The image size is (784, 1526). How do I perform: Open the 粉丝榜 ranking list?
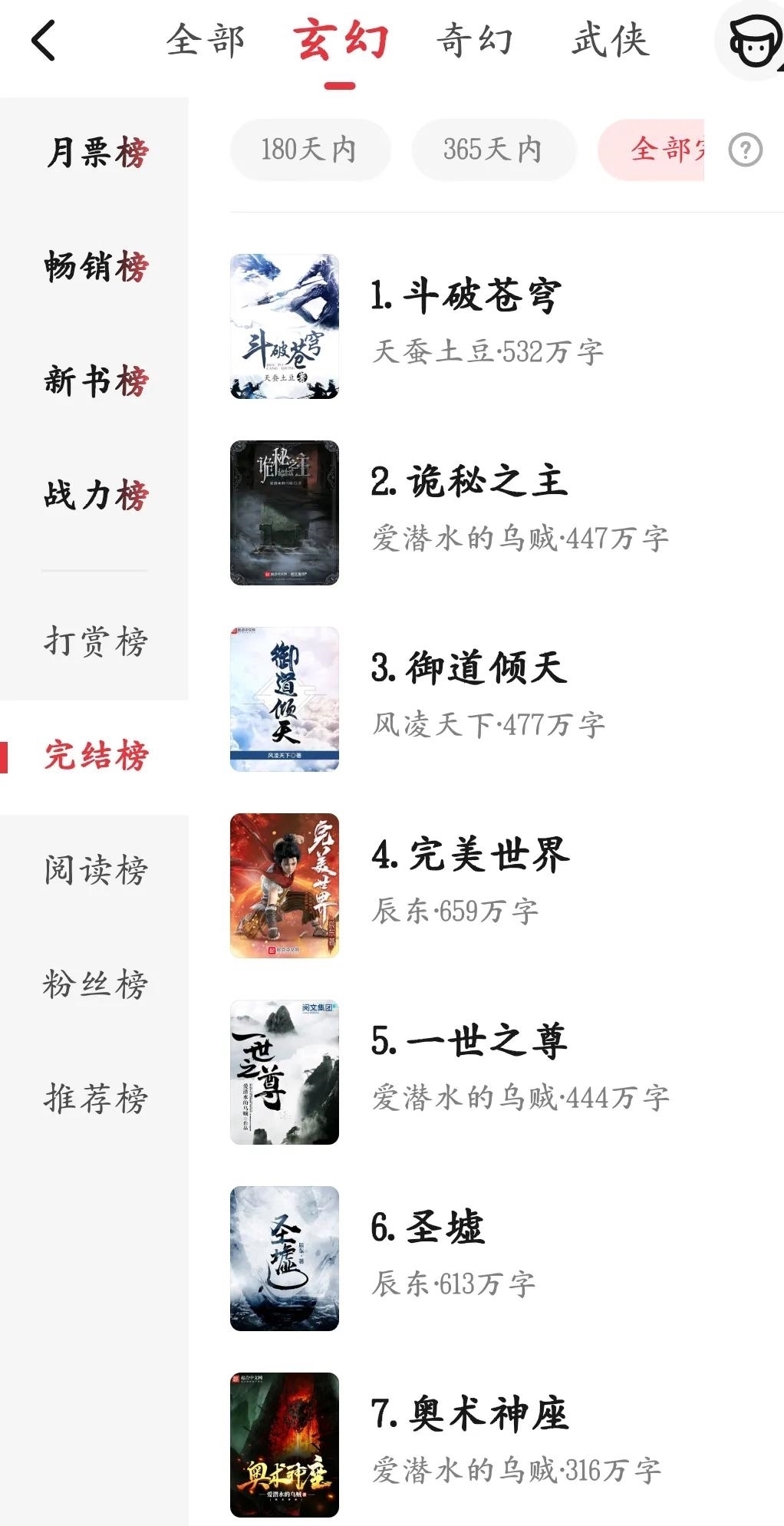click(94, 985)
